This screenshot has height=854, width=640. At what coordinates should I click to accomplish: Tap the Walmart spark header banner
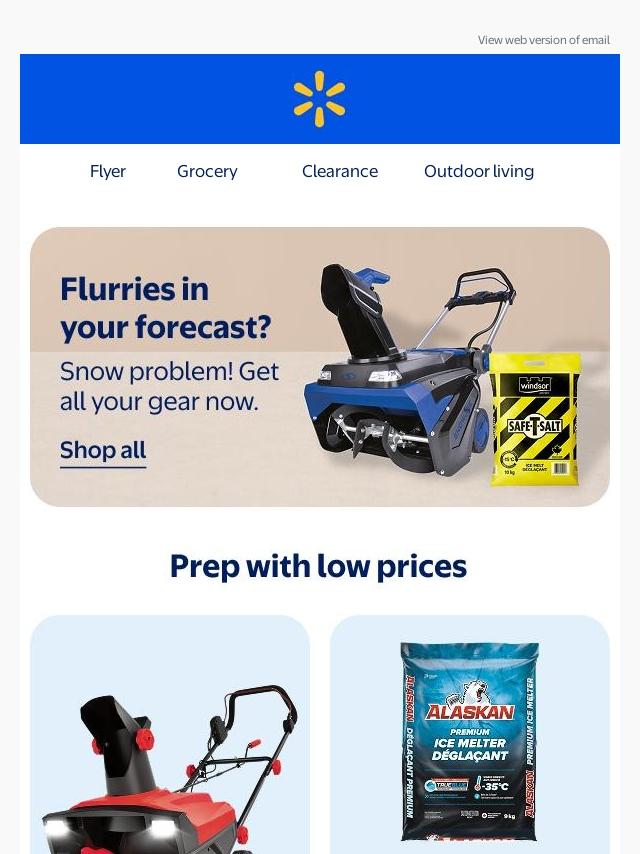[320, 99]
